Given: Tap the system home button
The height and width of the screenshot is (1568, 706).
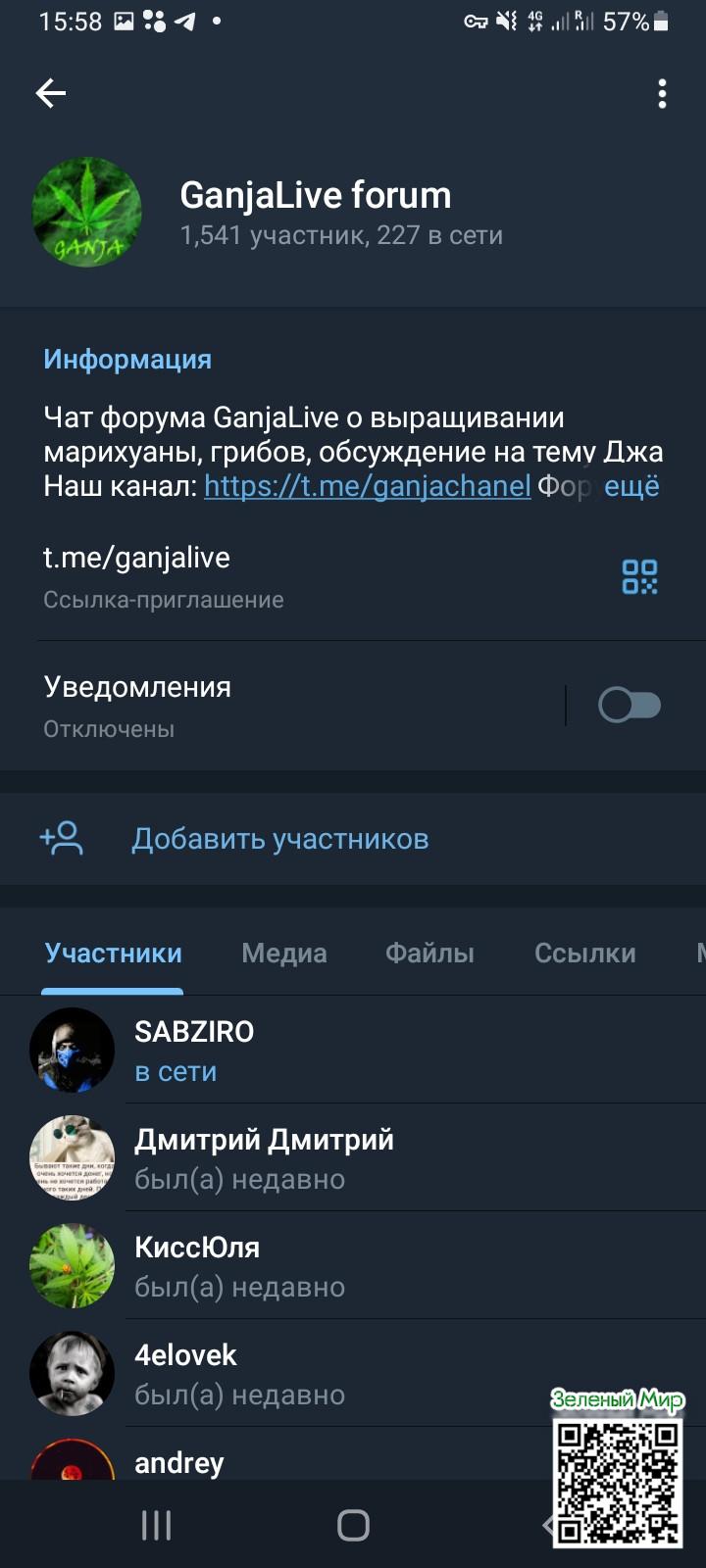Looking at the screenshot, I should click(x=353, y=1525).
